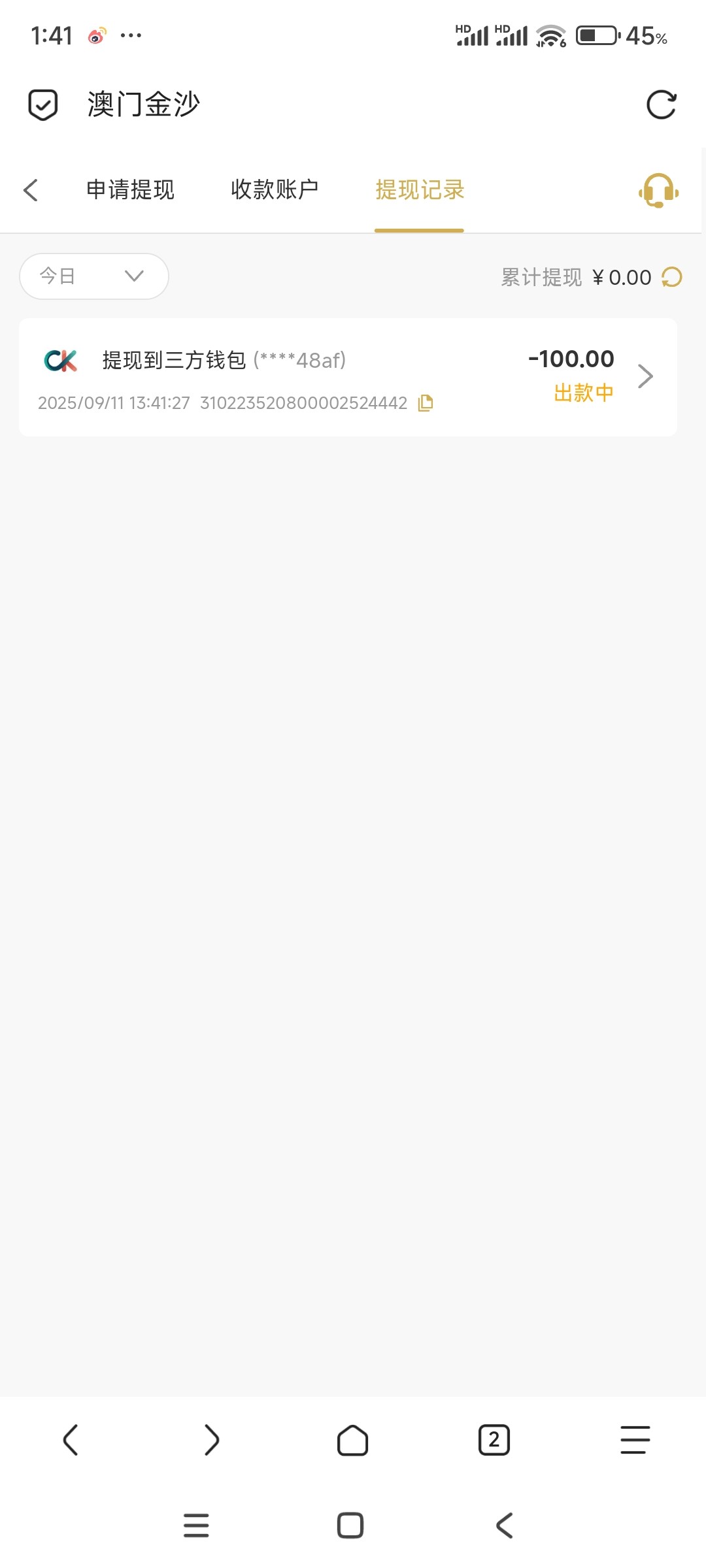Switch to the 申请提现 tab
706x1568 pixels.
131,190
